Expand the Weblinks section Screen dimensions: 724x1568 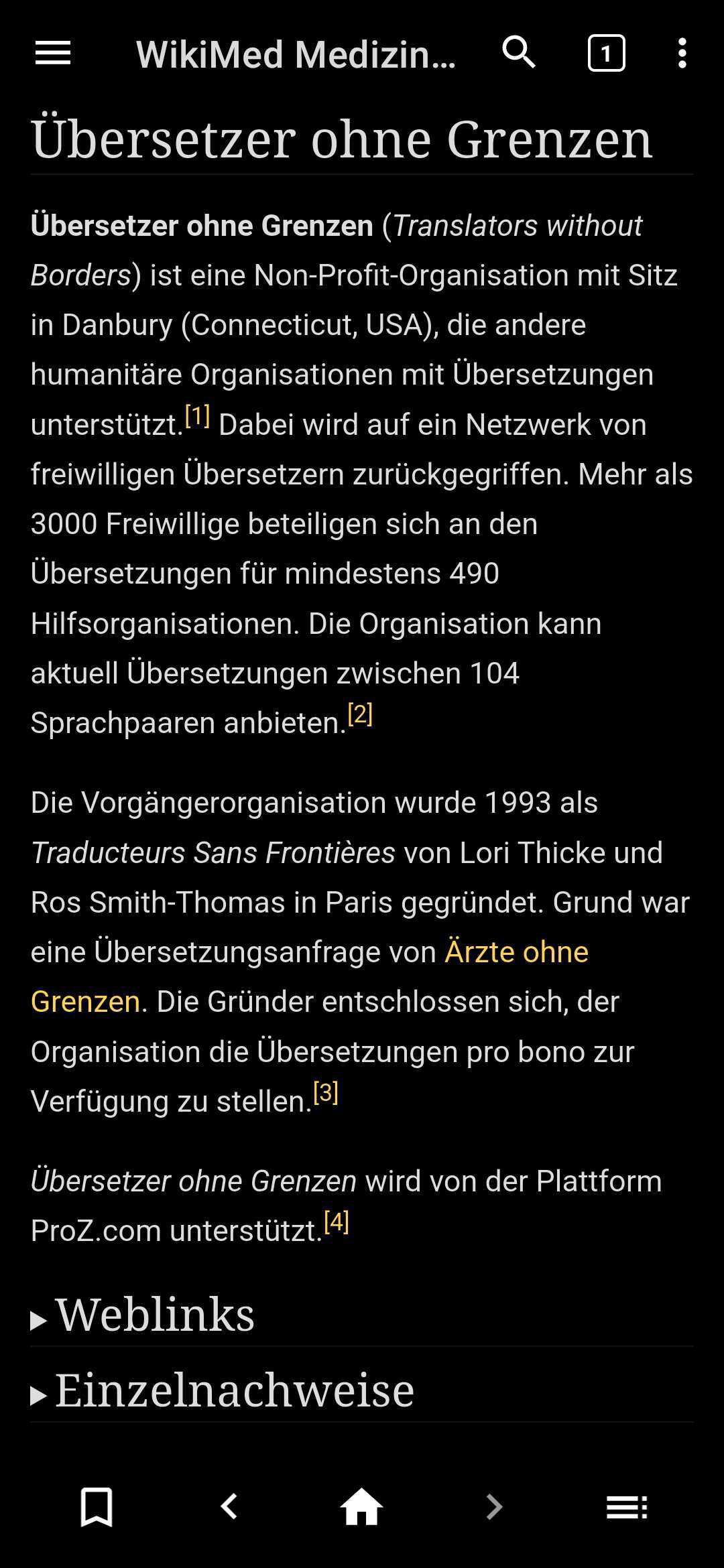click(x=154, y=1315)
